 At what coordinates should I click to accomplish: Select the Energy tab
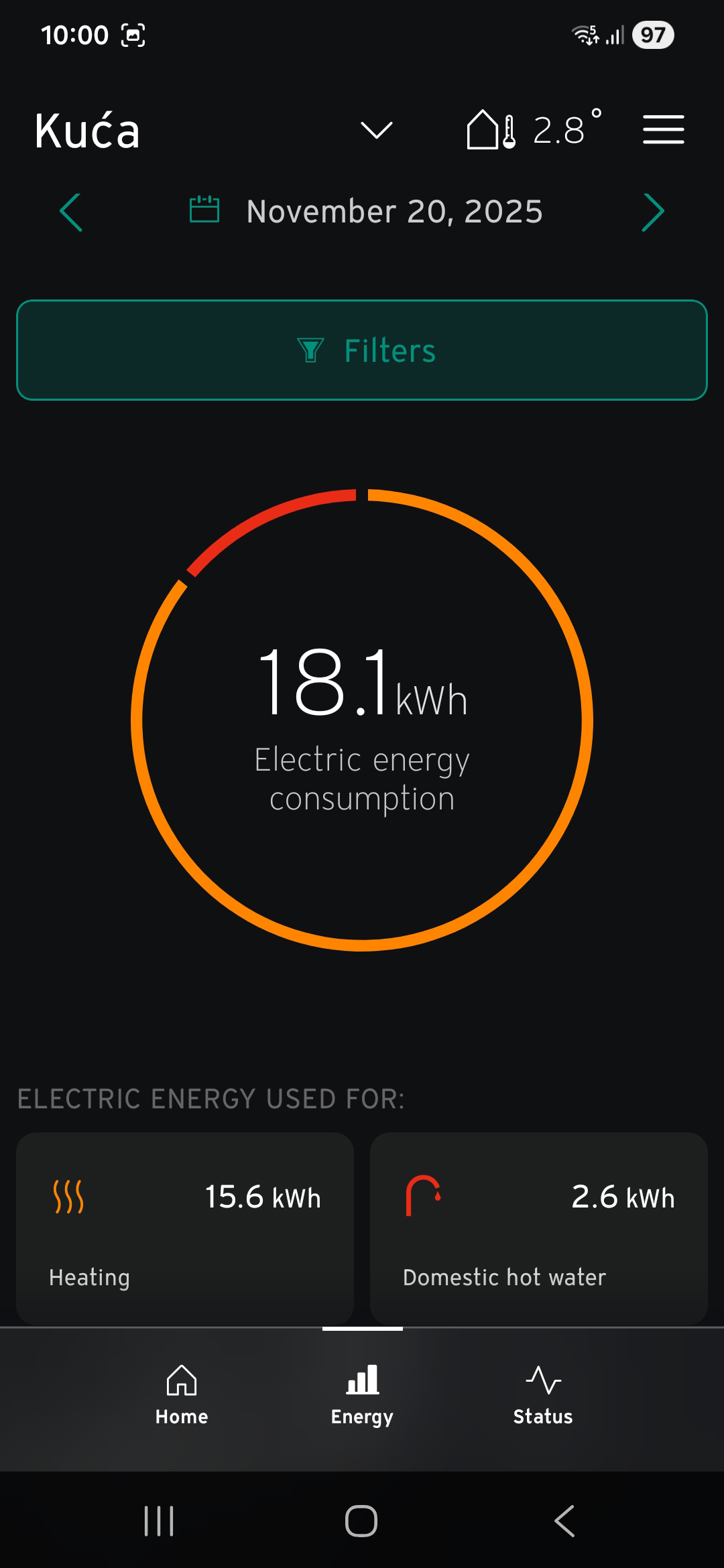pyautogui.click(x=362, y=1395)
